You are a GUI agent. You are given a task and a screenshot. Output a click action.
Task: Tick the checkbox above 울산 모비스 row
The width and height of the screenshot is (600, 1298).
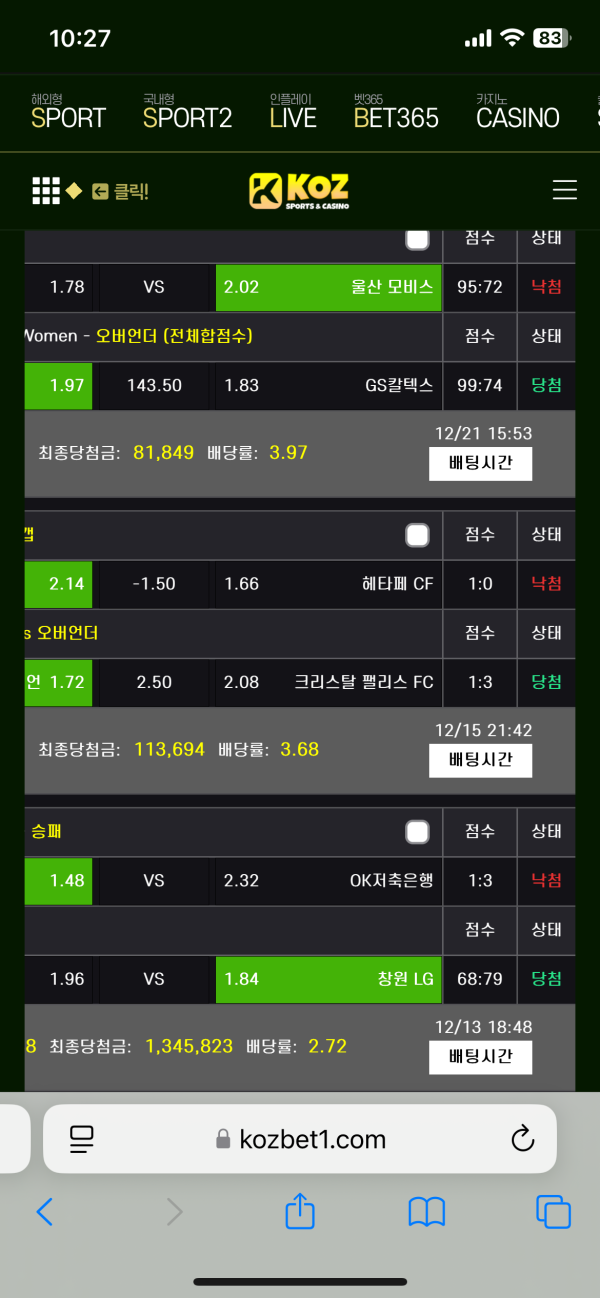[417, 239]
